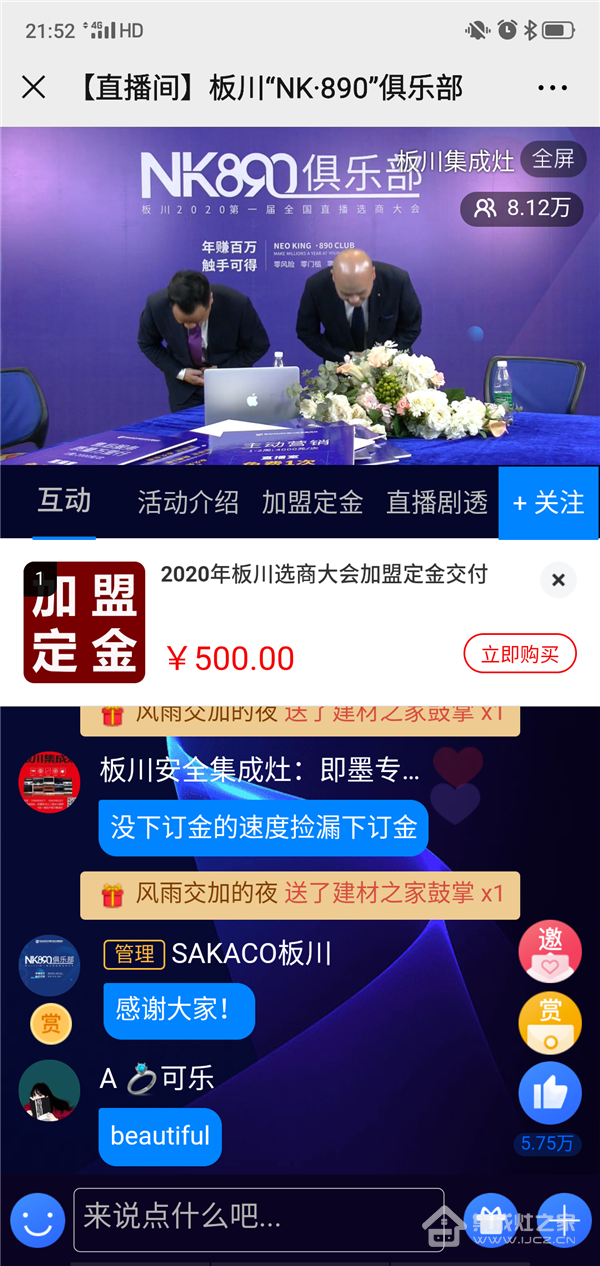View the 直播剧透 tab

tap(437, 502)
